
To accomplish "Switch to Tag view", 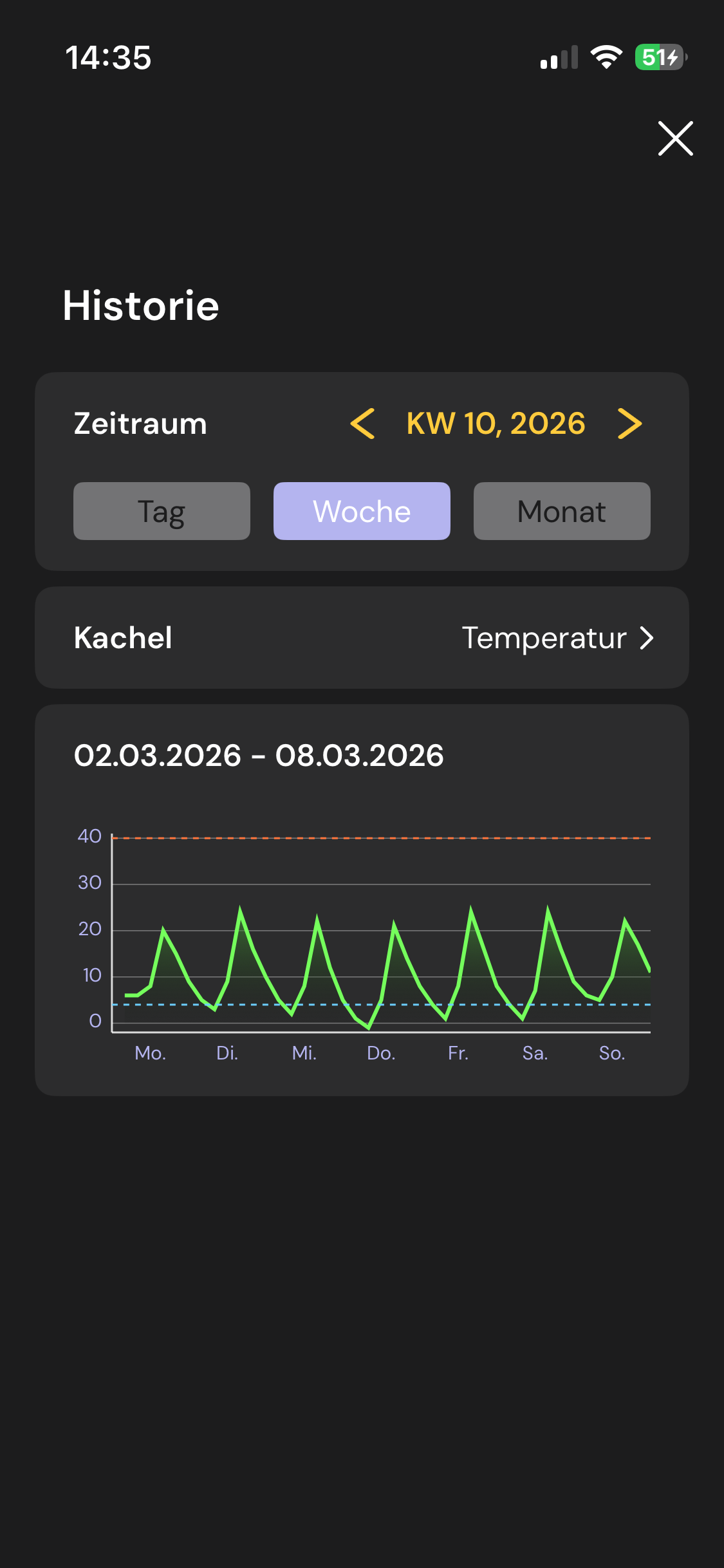I will (162, 511).
